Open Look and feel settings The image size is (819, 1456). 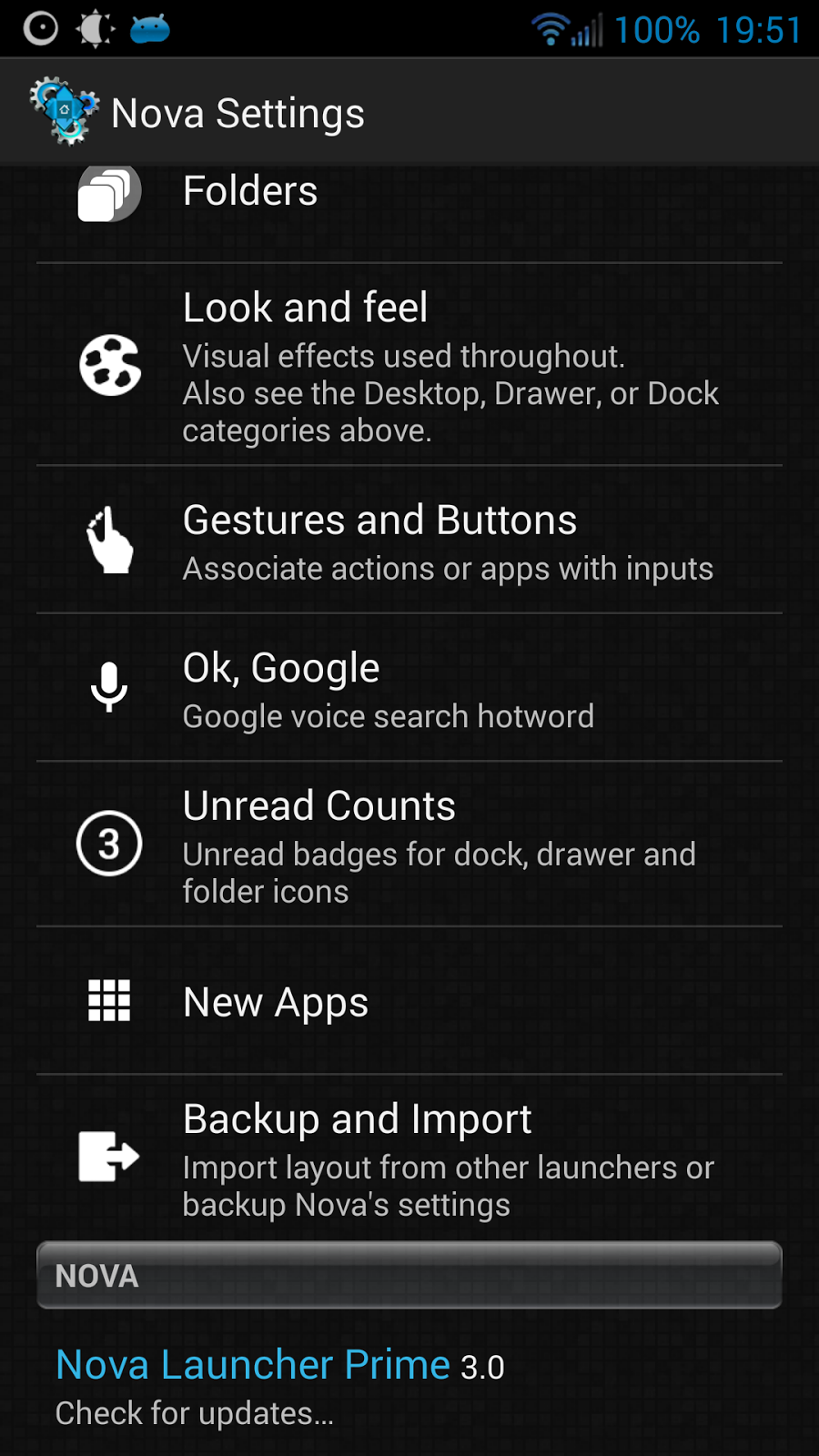(409, 366)
